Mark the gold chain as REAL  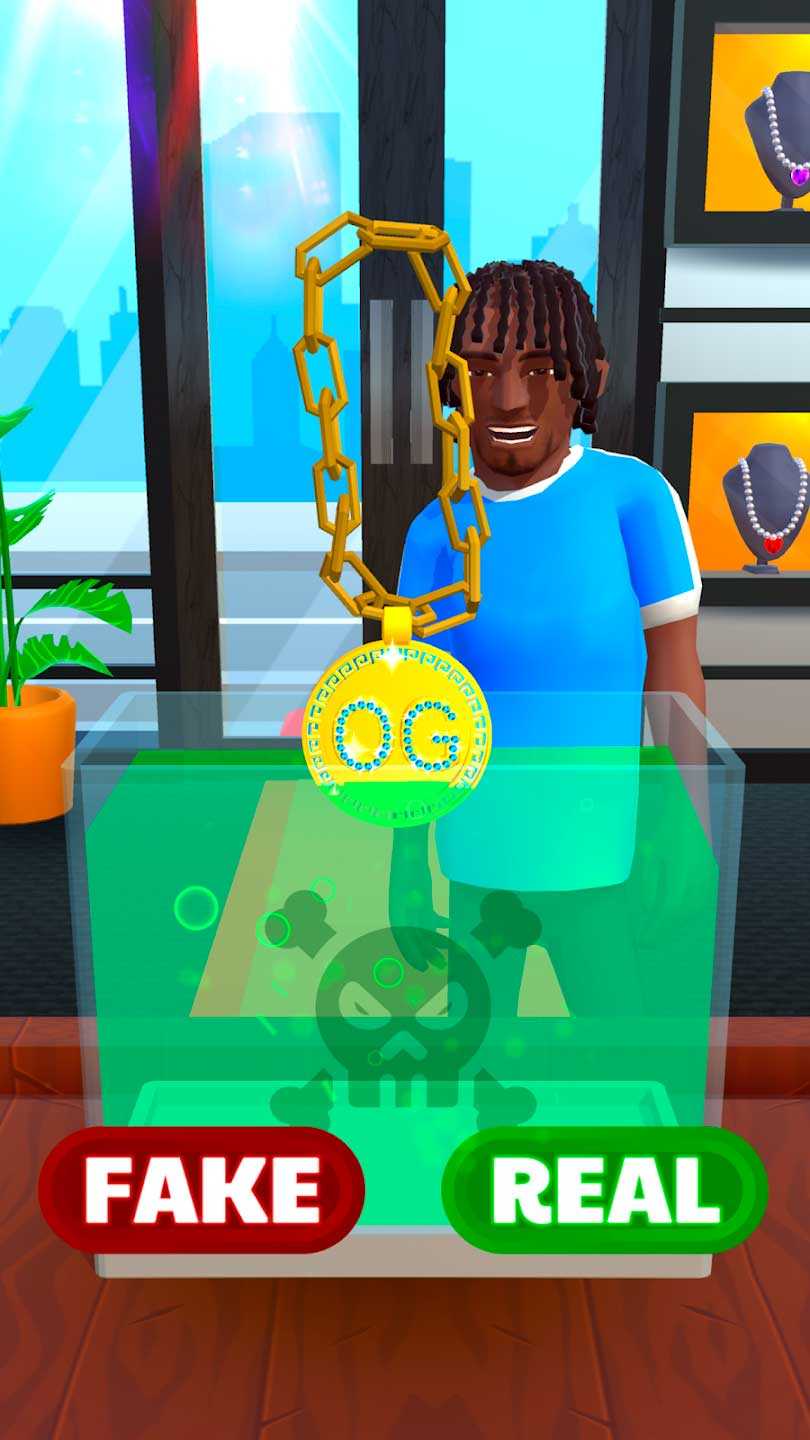pos(605,1190)
